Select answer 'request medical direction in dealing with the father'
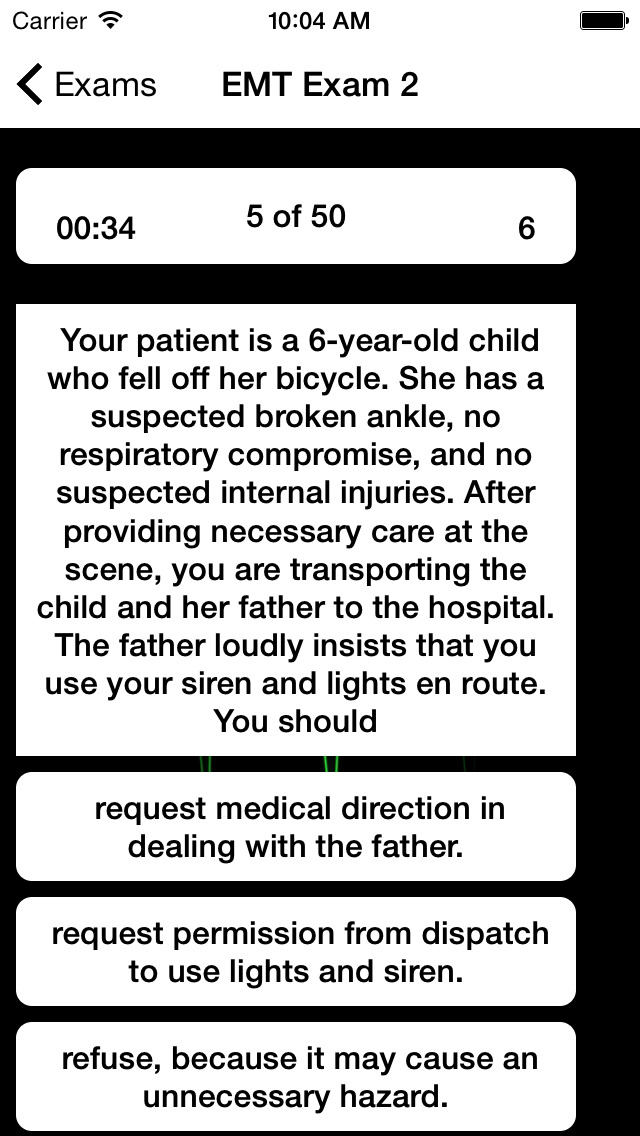 click(x=296, y=827)
